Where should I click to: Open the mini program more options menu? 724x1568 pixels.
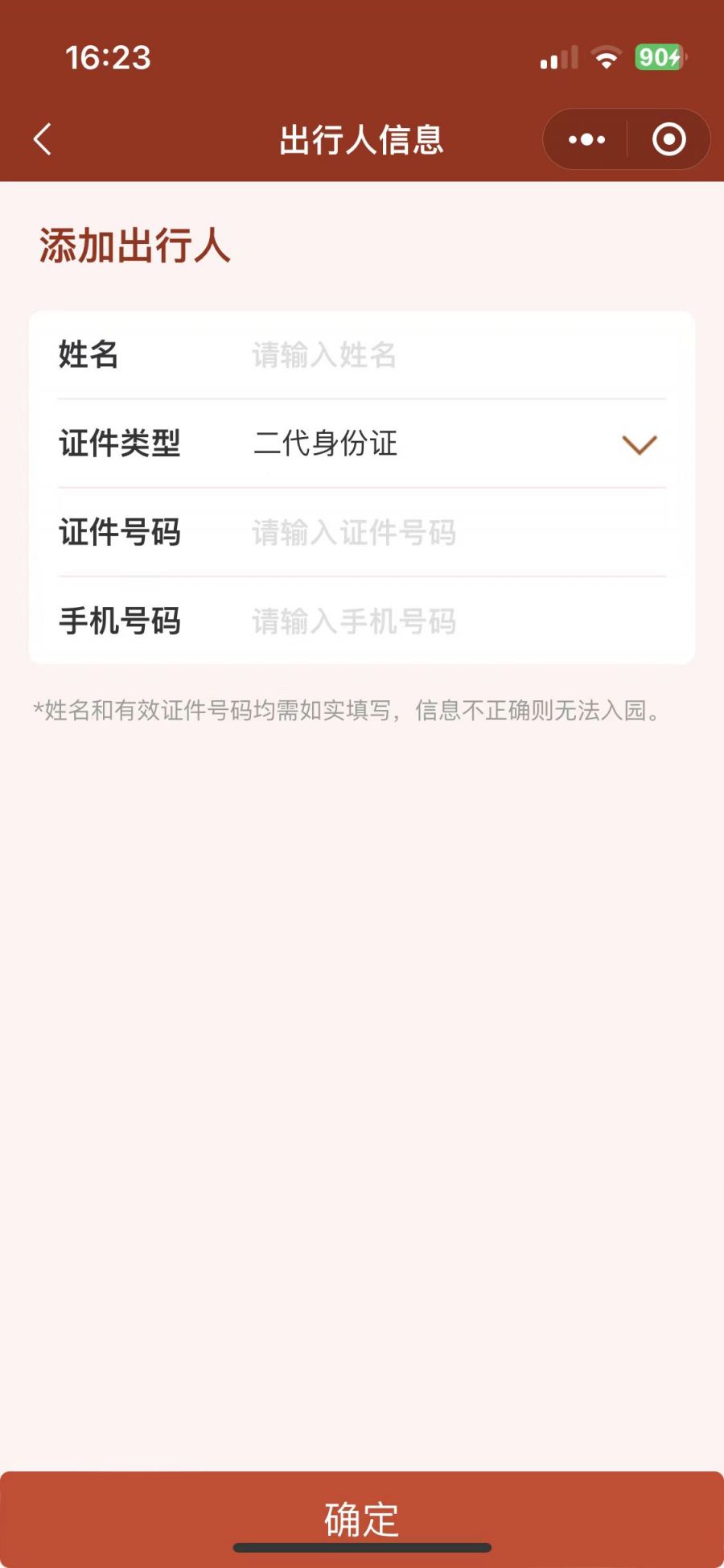point(586,139)
